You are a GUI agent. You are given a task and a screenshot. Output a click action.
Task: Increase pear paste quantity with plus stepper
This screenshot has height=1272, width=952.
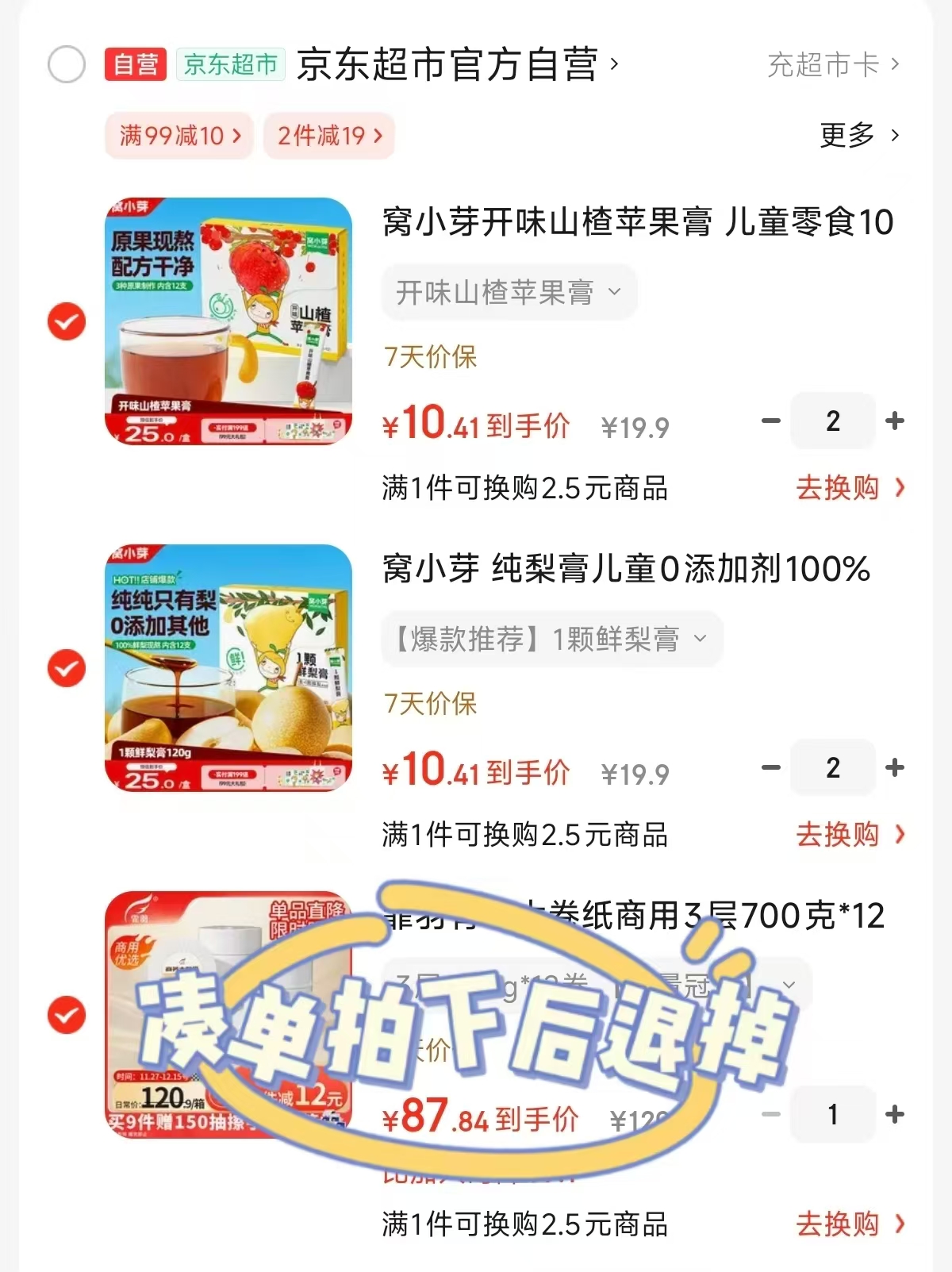tap(896, 767)
